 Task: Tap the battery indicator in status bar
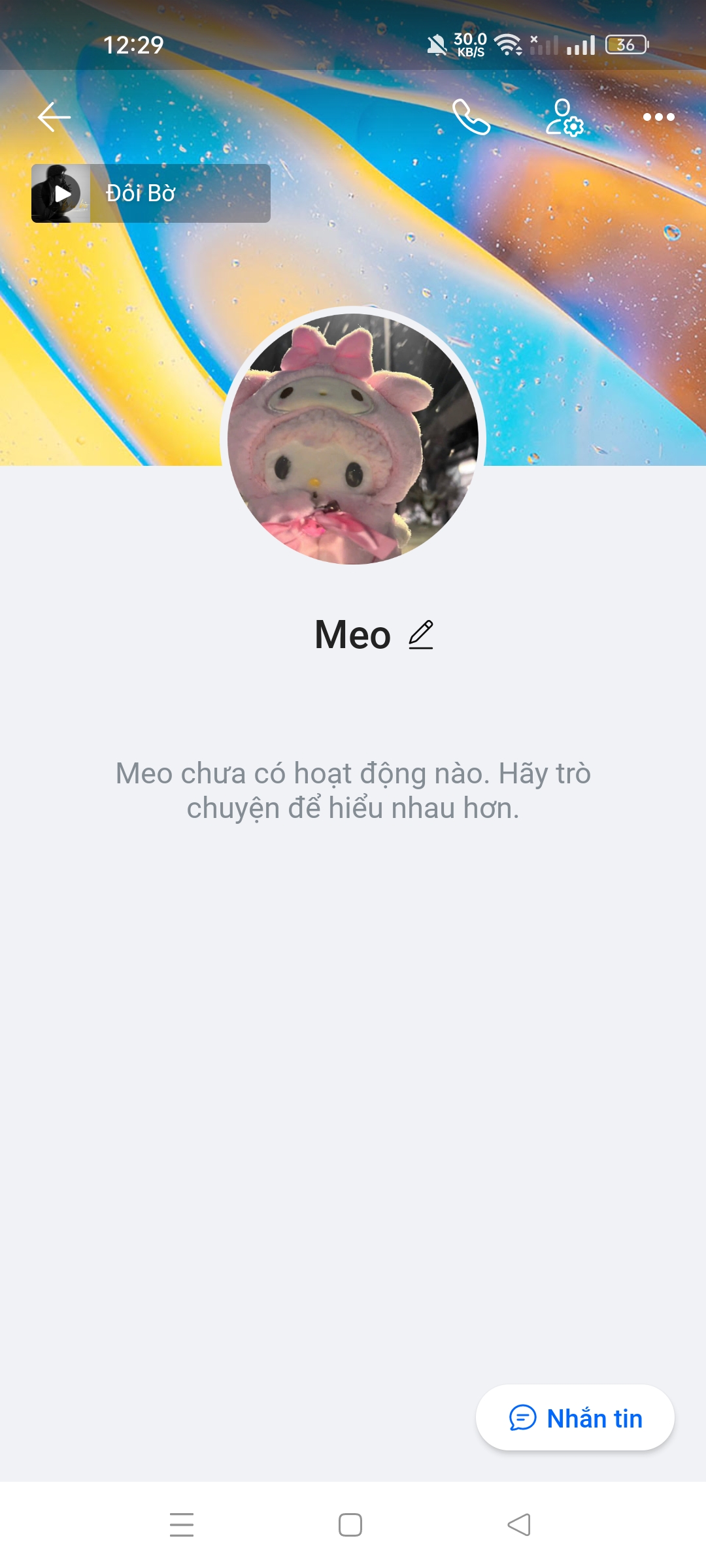click(x=624, y=43)
